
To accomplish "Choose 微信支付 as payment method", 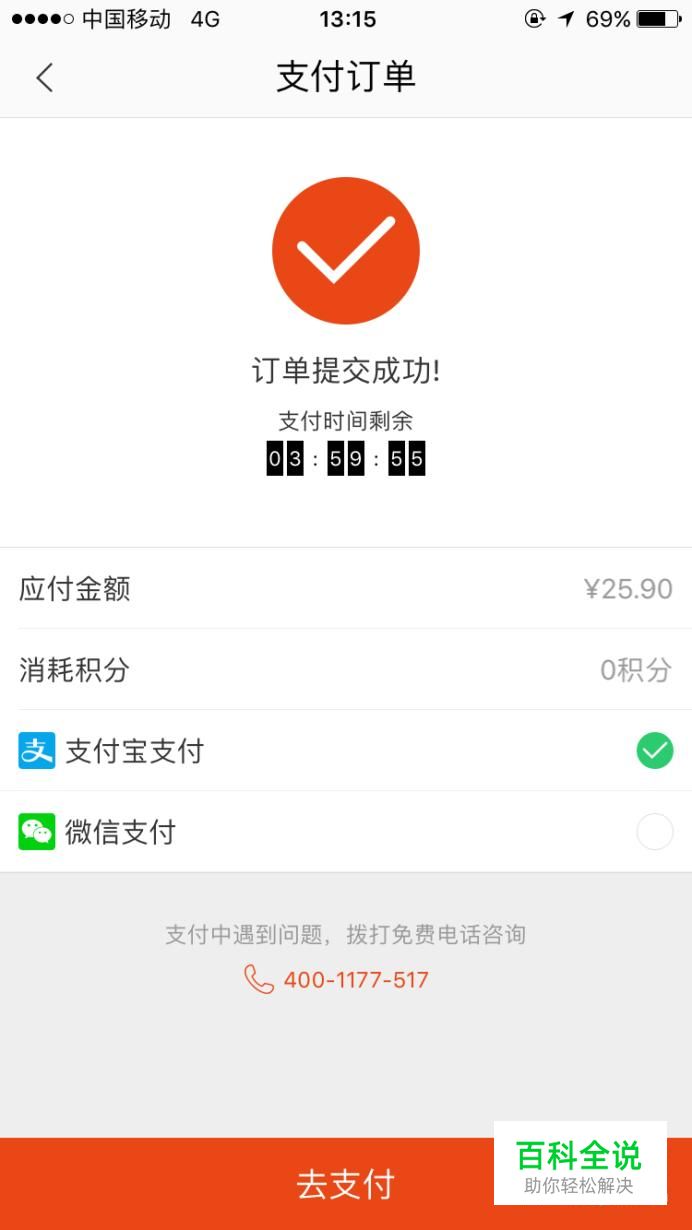I will pos(346,831).
